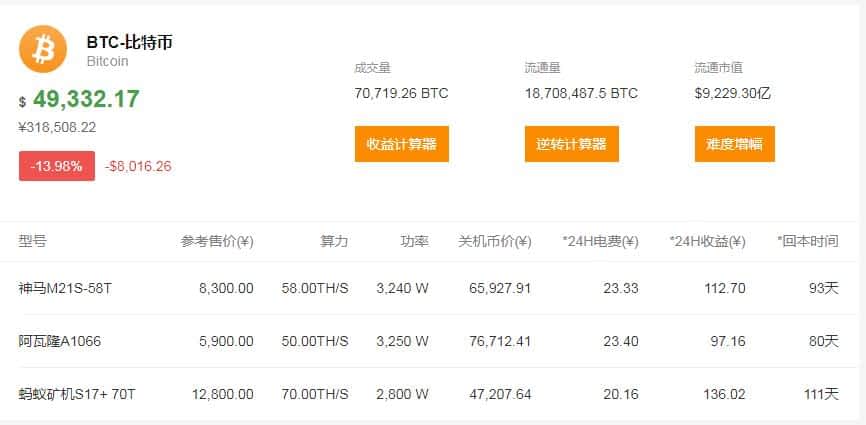Open the 神马M21S-58T miner row
The width and height of the screenshot is (866, 425).
(x=66, y=288)
